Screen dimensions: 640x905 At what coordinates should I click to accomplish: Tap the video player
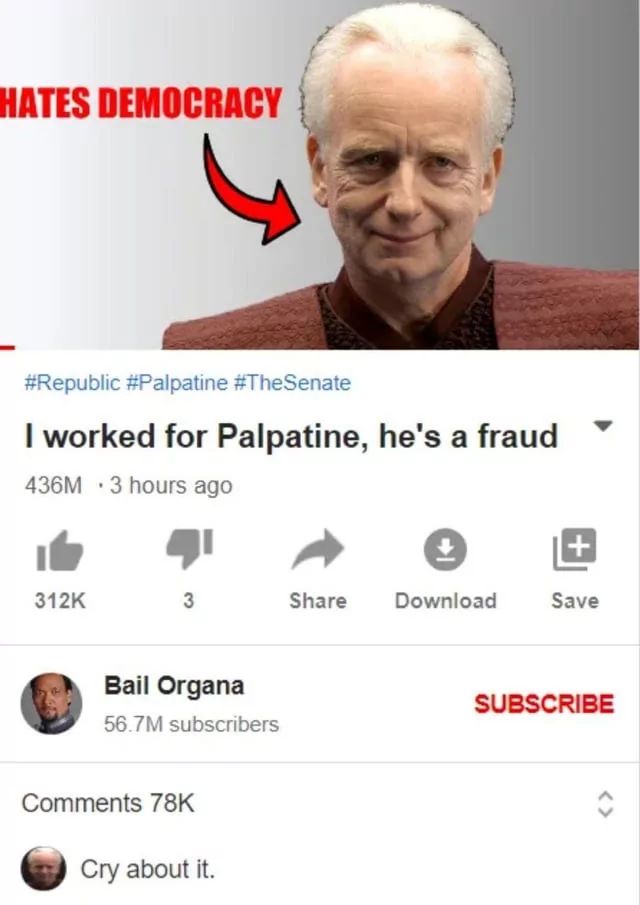tap(320, 175)
